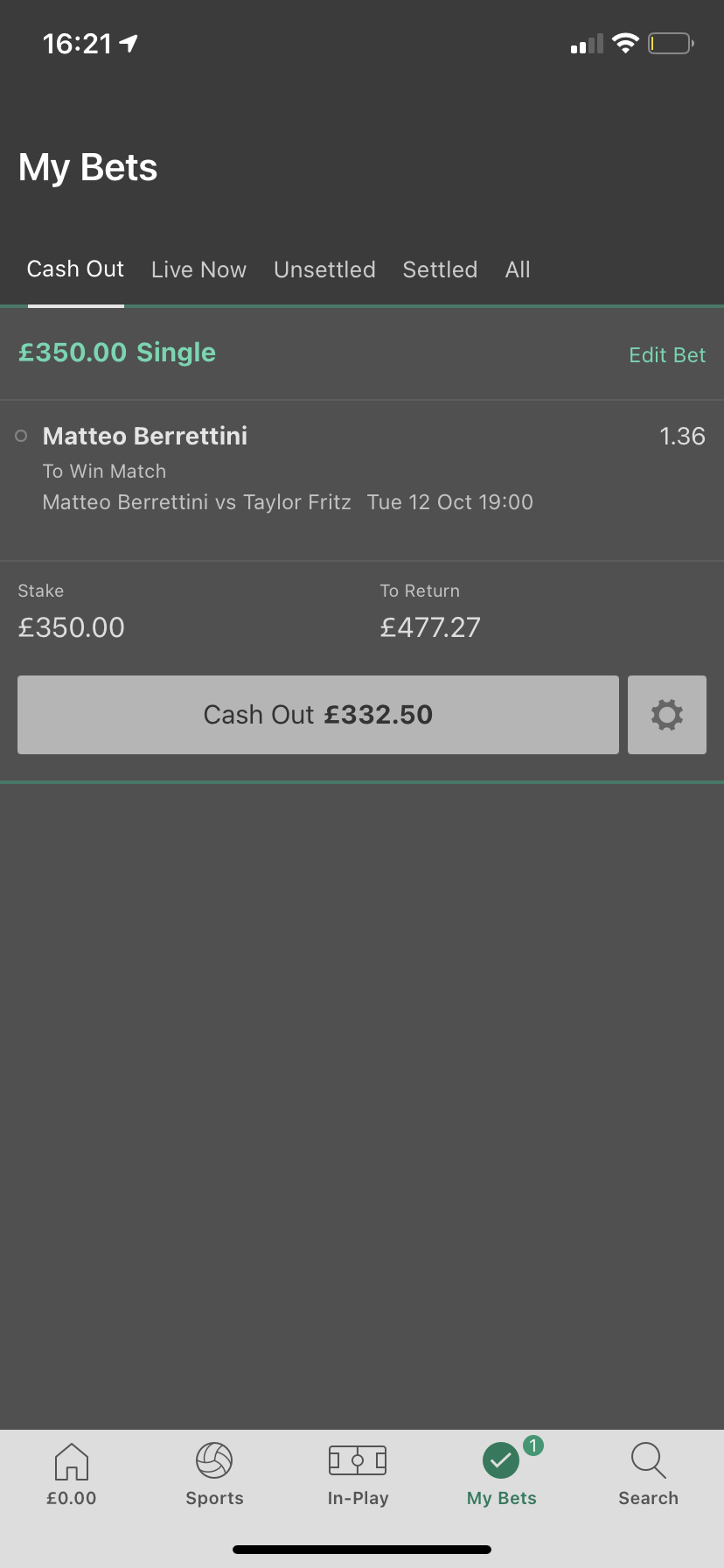View the Settled bets tab
The width and height of the screenshot is (724, 1568).
440,269
